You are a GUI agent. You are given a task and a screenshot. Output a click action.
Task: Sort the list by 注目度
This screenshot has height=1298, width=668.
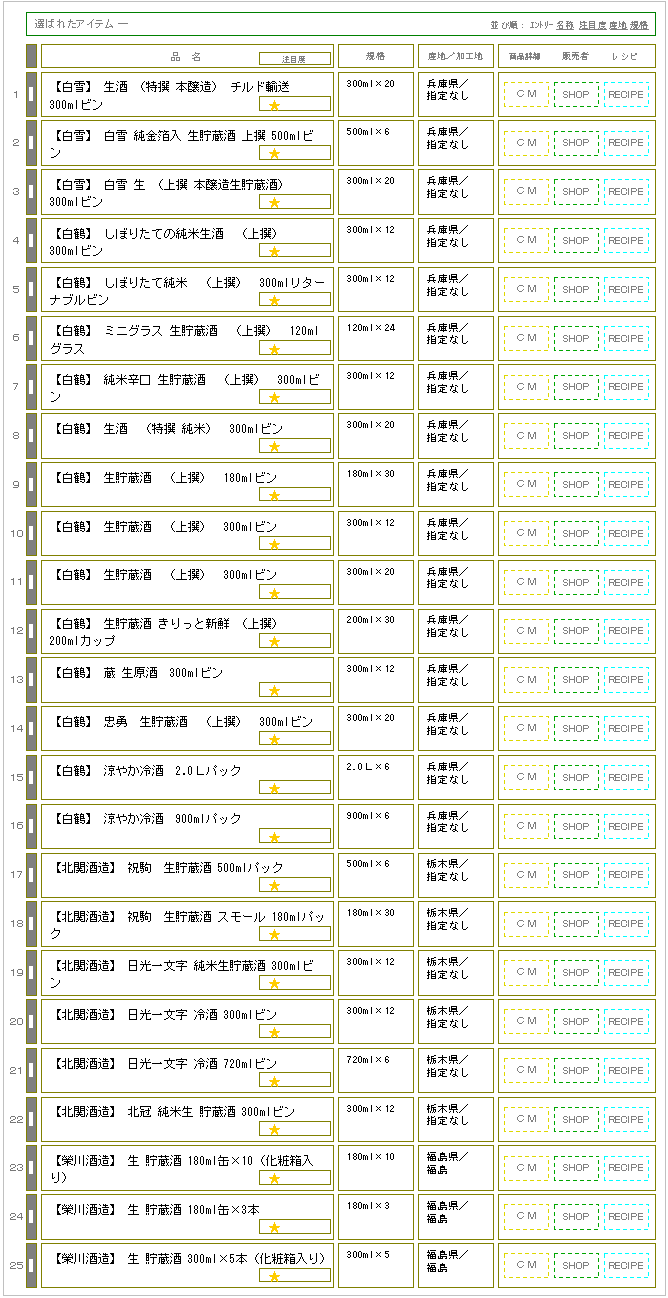click(592, 24)
